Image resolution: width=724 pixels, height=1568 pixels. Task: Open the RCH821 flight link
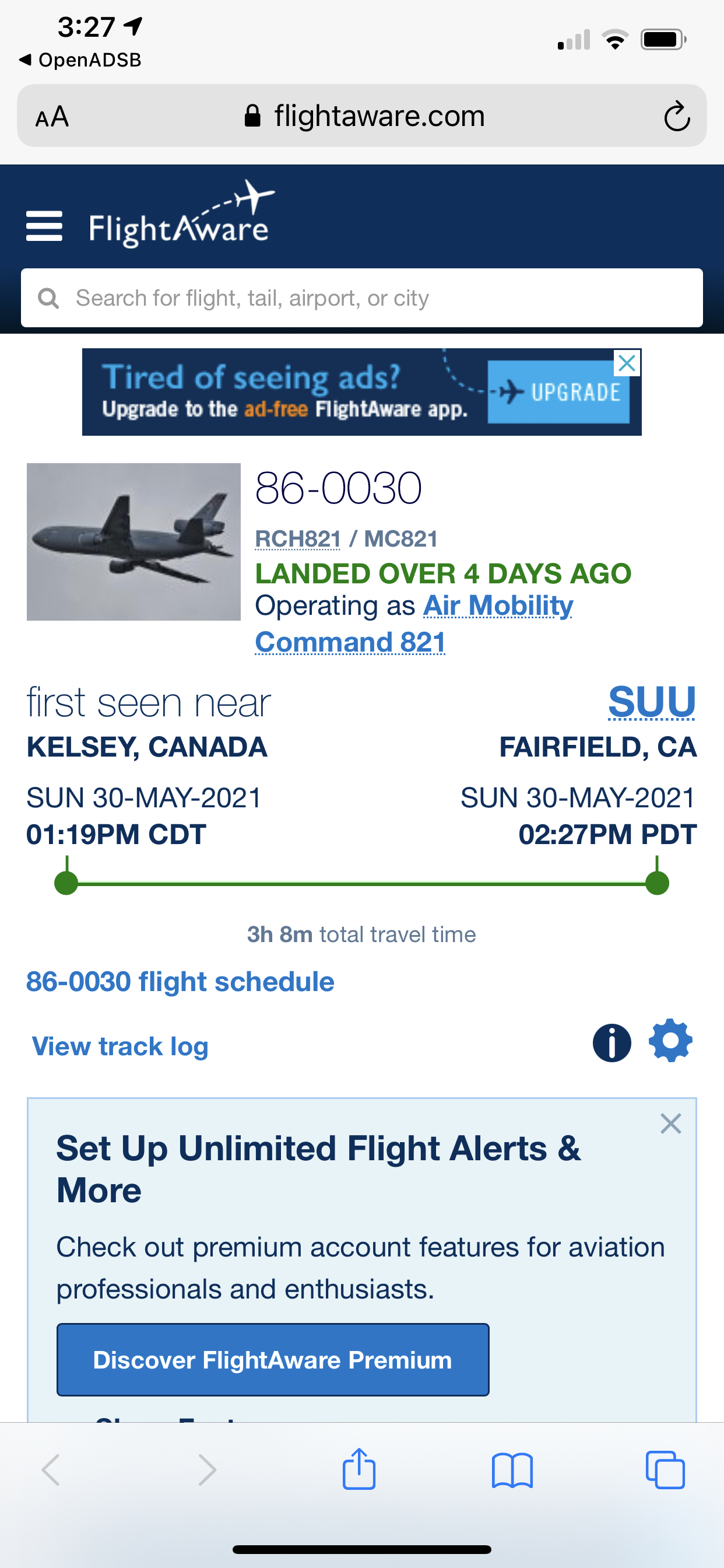pos(298,538)
